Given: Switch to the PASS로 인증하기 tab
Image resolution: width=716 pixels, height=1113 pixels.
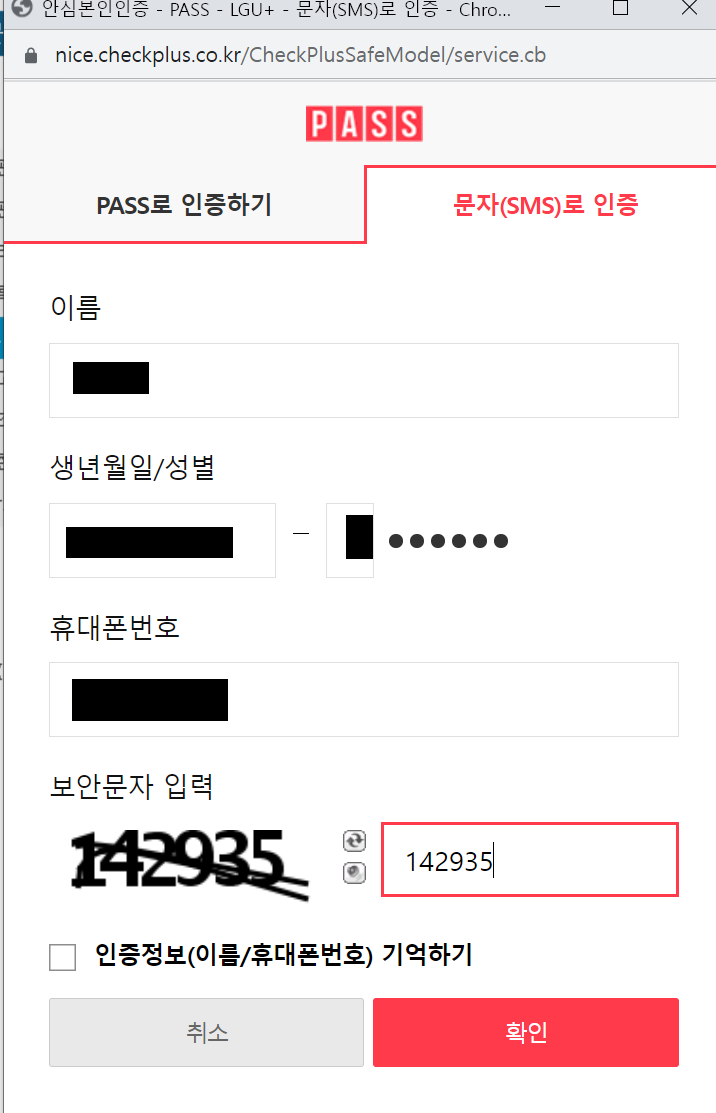Looking at the screenshot, I should [x=184, y=206].
